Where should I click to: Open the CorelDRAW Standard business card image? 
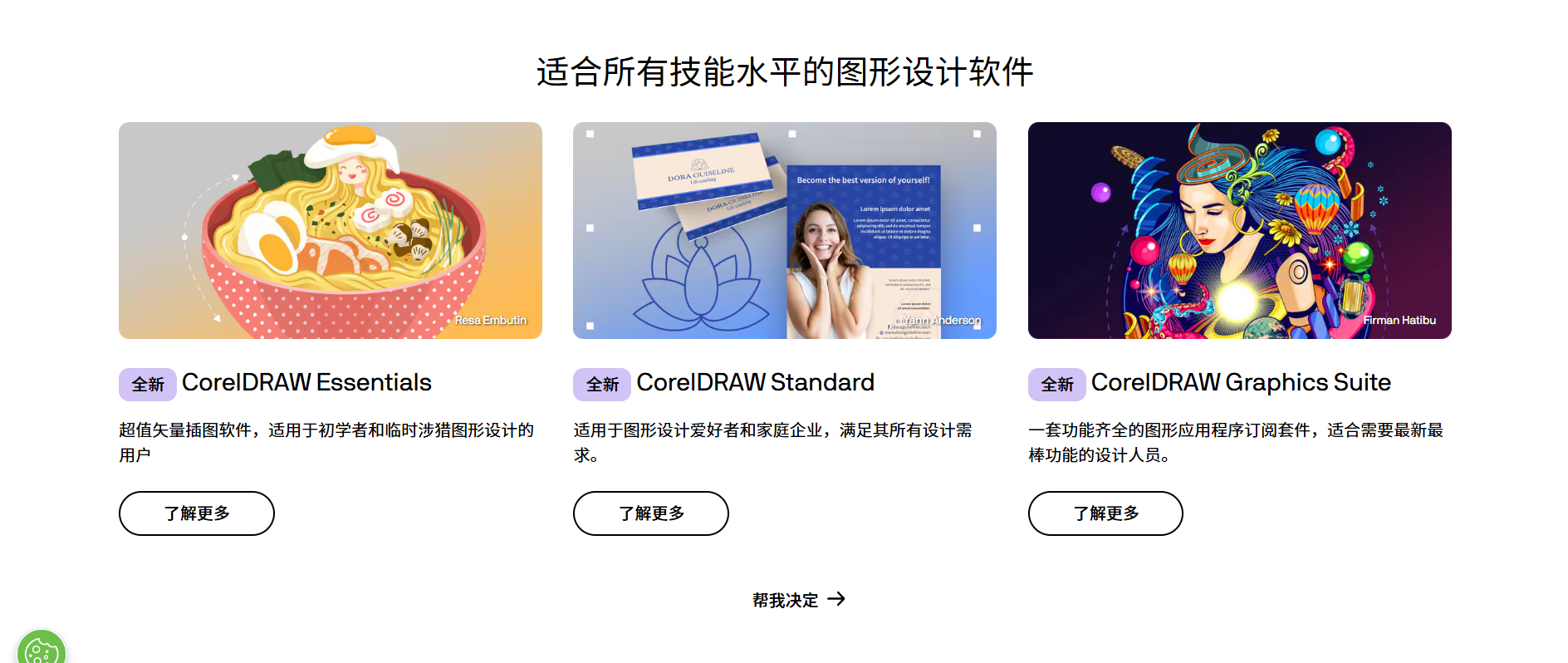785,230
